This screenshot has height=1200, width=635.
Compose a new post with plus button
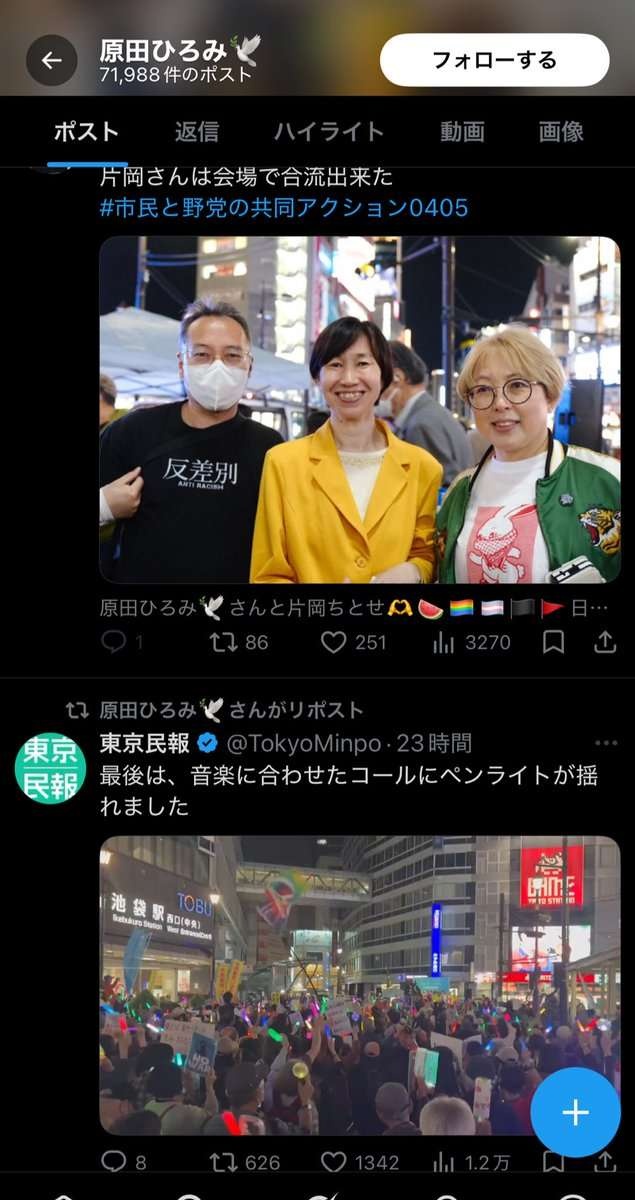(575, 1112)
